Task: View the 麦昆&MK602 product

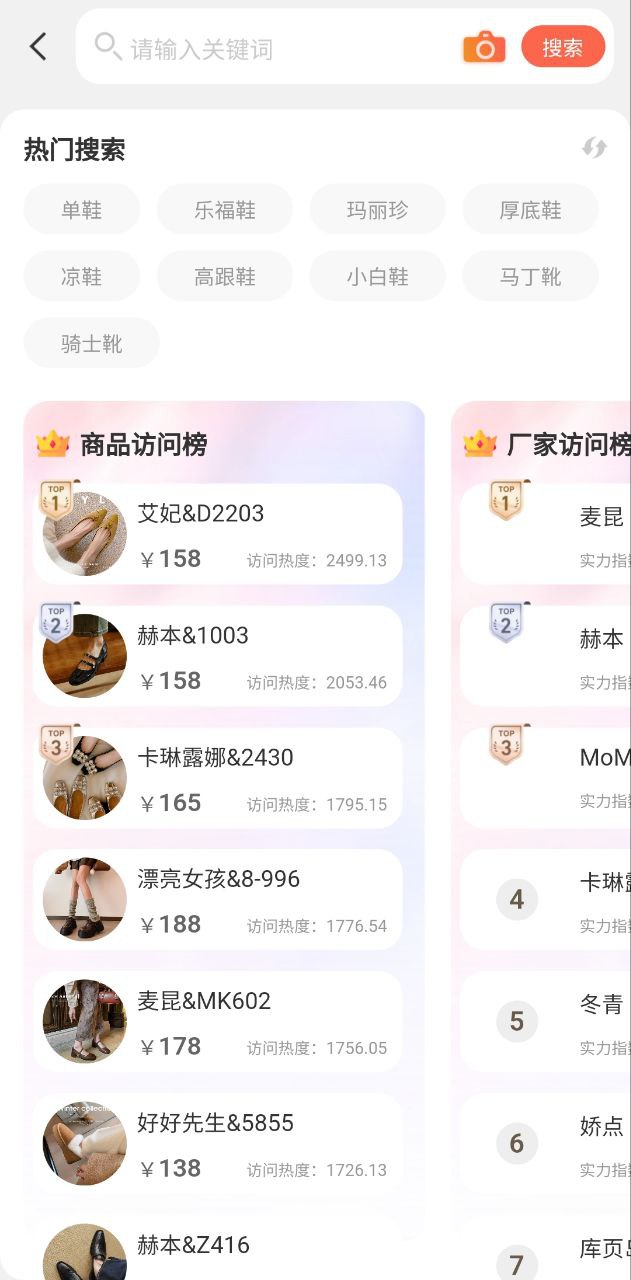Action: tap(218, 1022)
